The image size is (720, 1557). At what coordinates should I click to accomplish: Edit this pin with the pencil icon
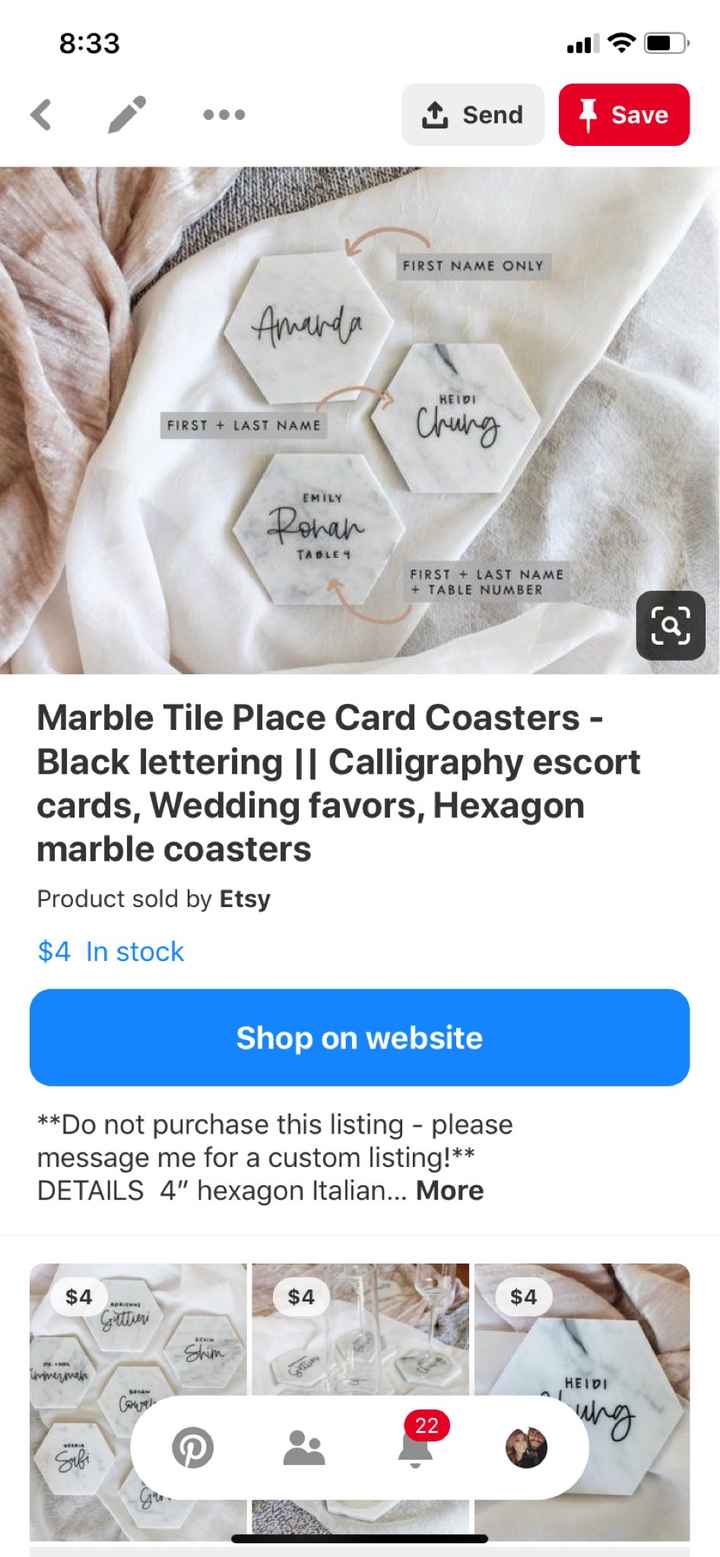[127, 115]
